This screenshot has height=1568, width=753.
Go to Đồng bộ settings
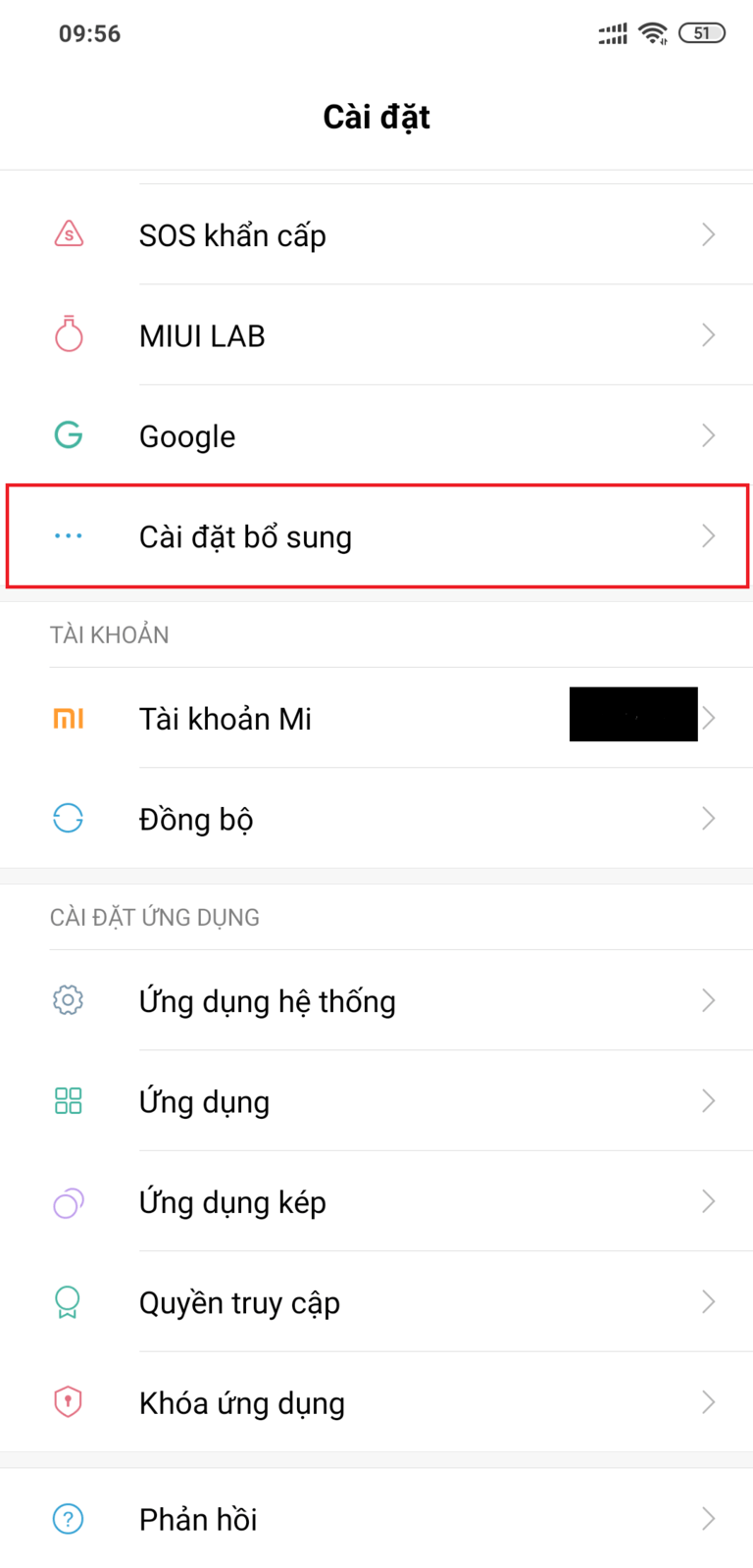click(376, 818)
